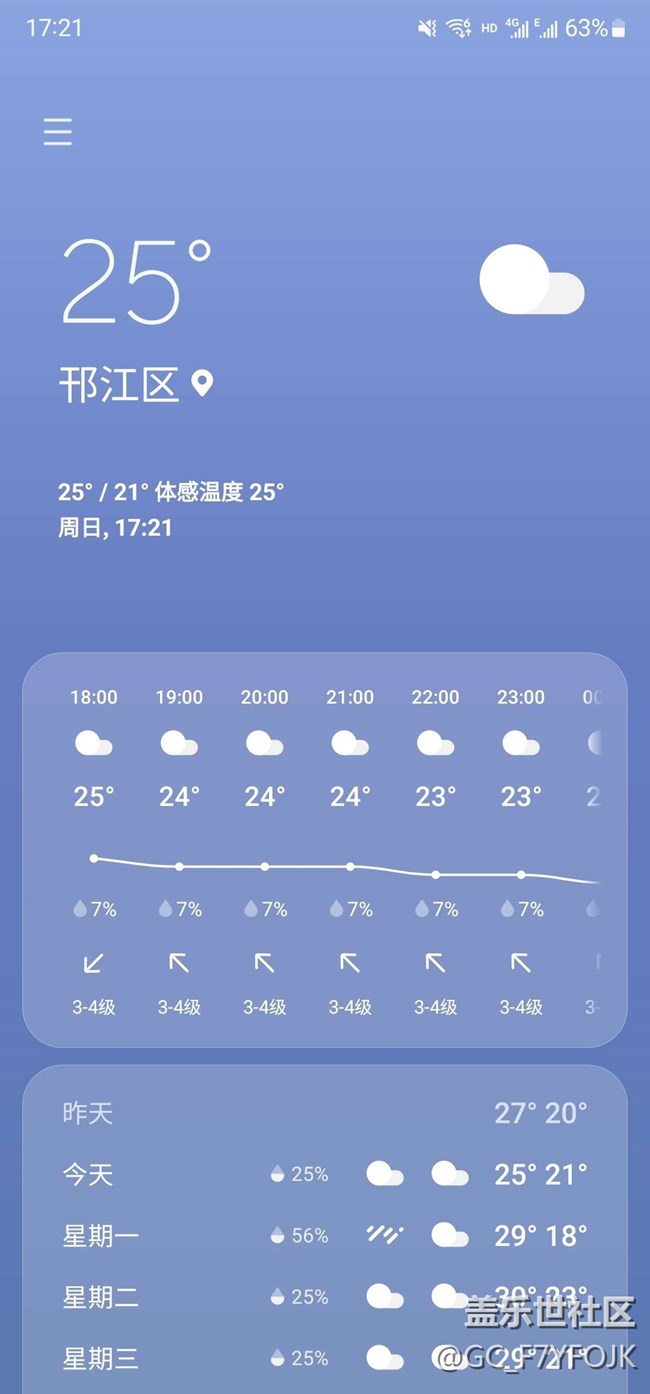The height and width of the screenshot is (1394, 650).
Task: Open the 今天 daily forecast row
Action: 325,1174
